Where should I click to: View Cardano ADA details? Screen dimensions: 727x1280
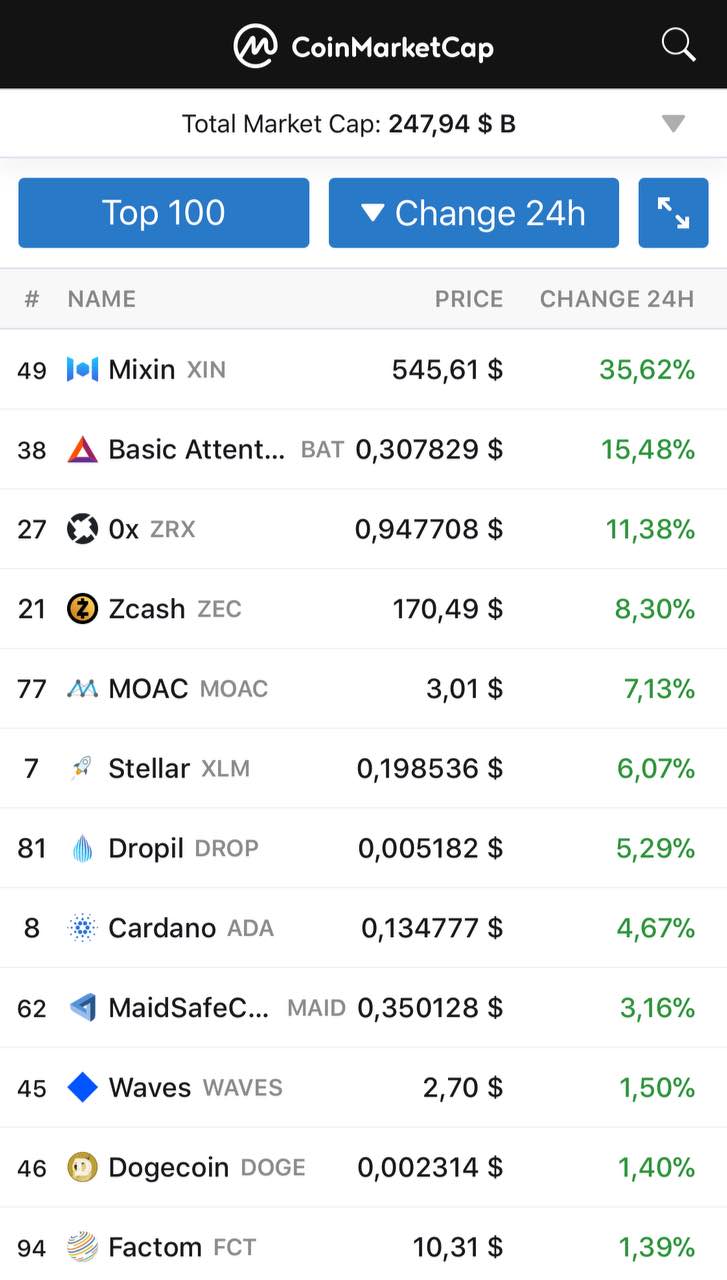click(x=363, y=928)
